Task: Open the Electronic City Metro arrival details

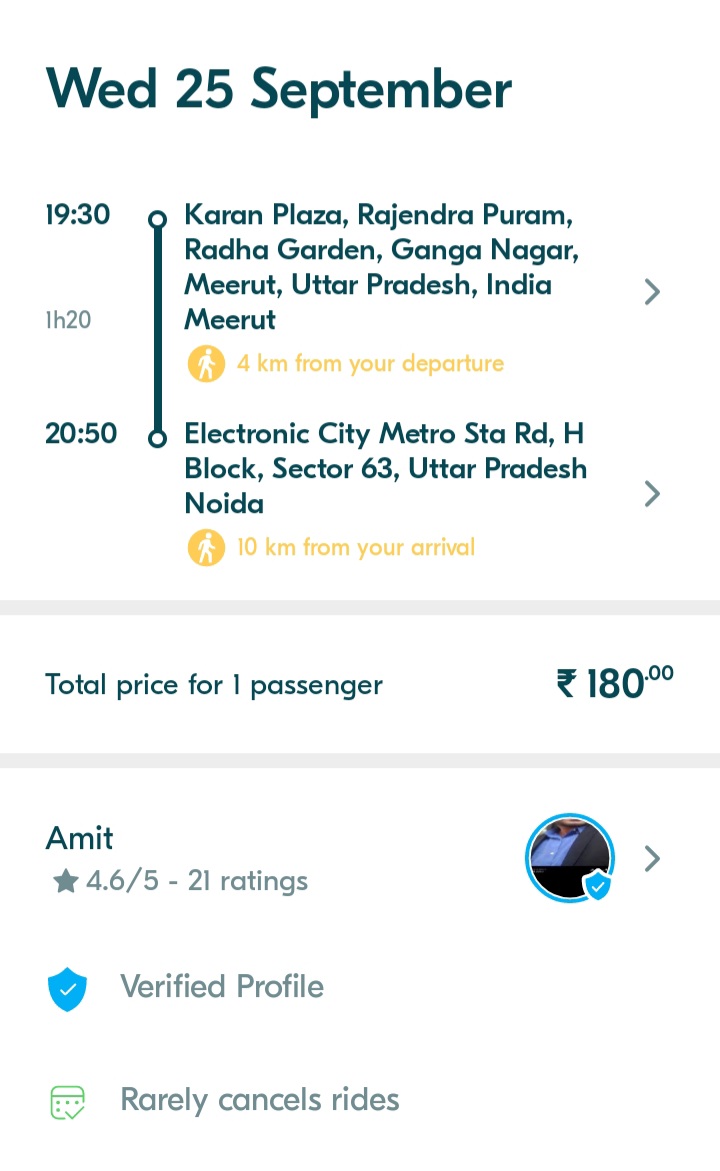Action: [359, 493]
